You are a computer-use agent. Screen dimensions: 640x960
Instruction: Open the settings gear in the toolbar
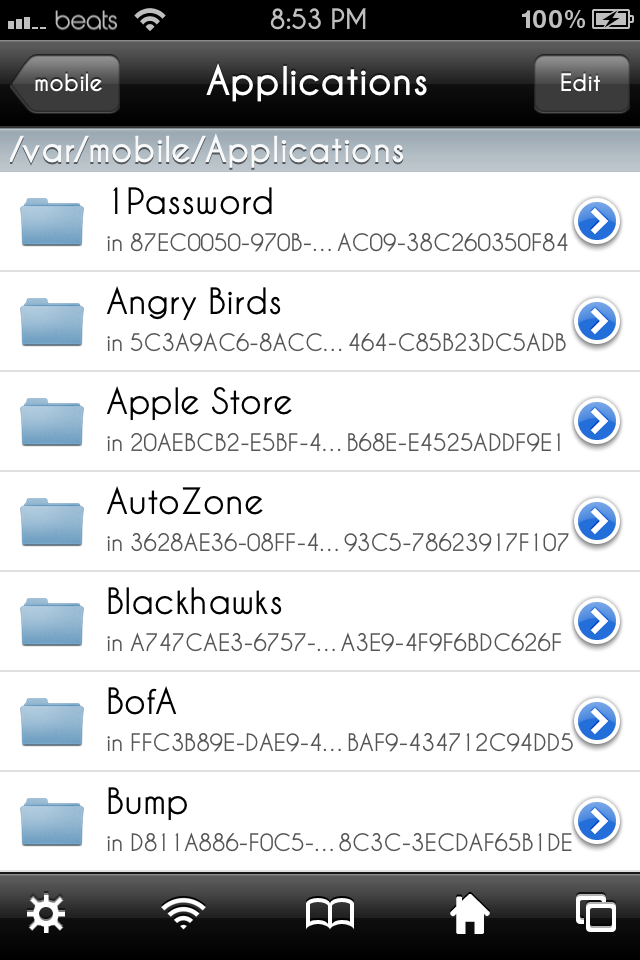46,914
